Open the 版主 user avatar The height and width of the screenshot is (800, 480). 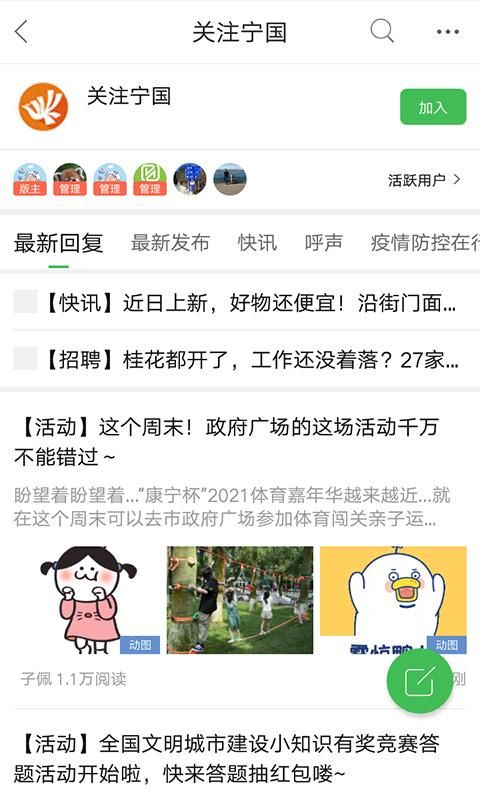click(x=30, y=179)
